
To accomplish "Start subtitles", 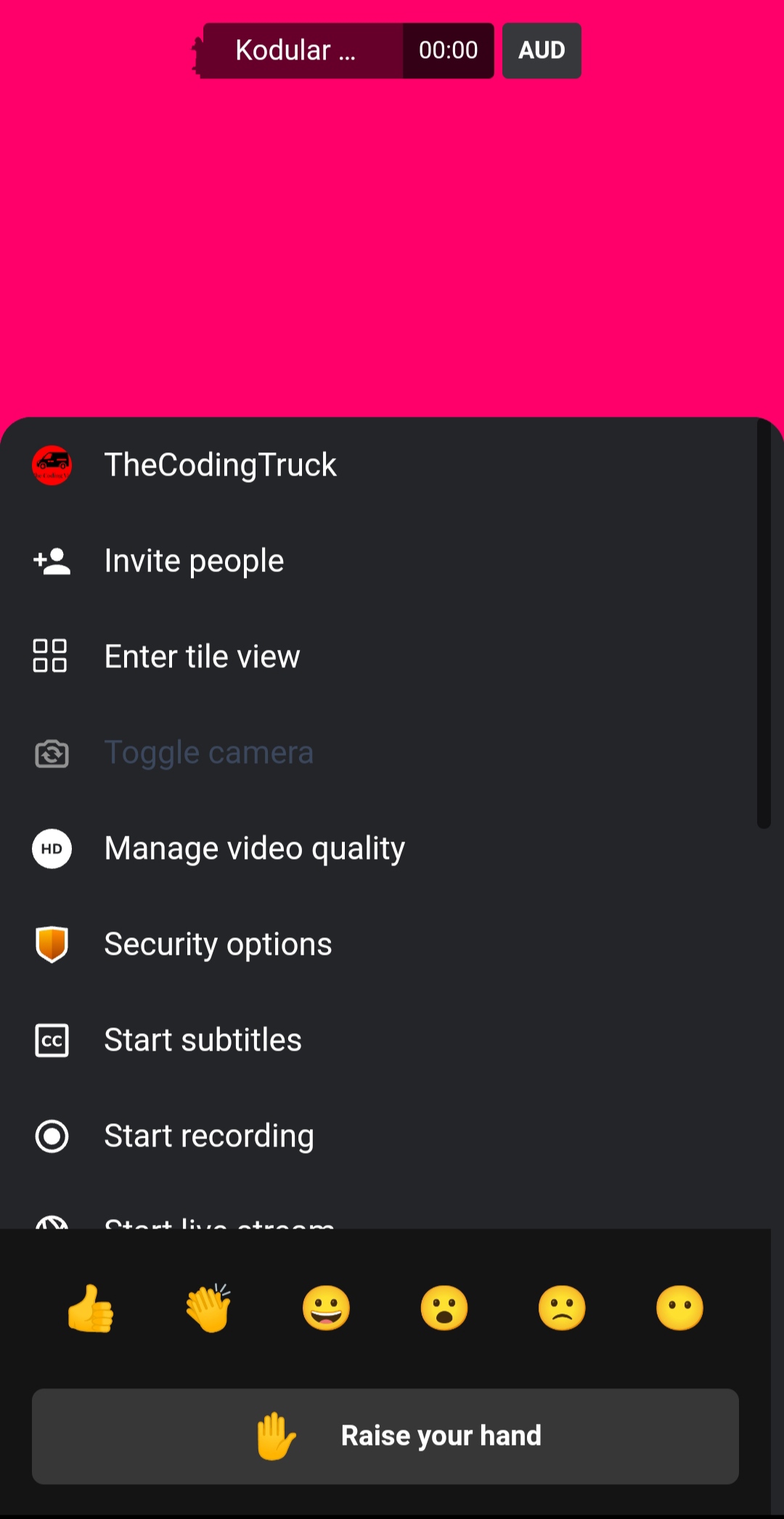I will click(x=203, y=1041).
